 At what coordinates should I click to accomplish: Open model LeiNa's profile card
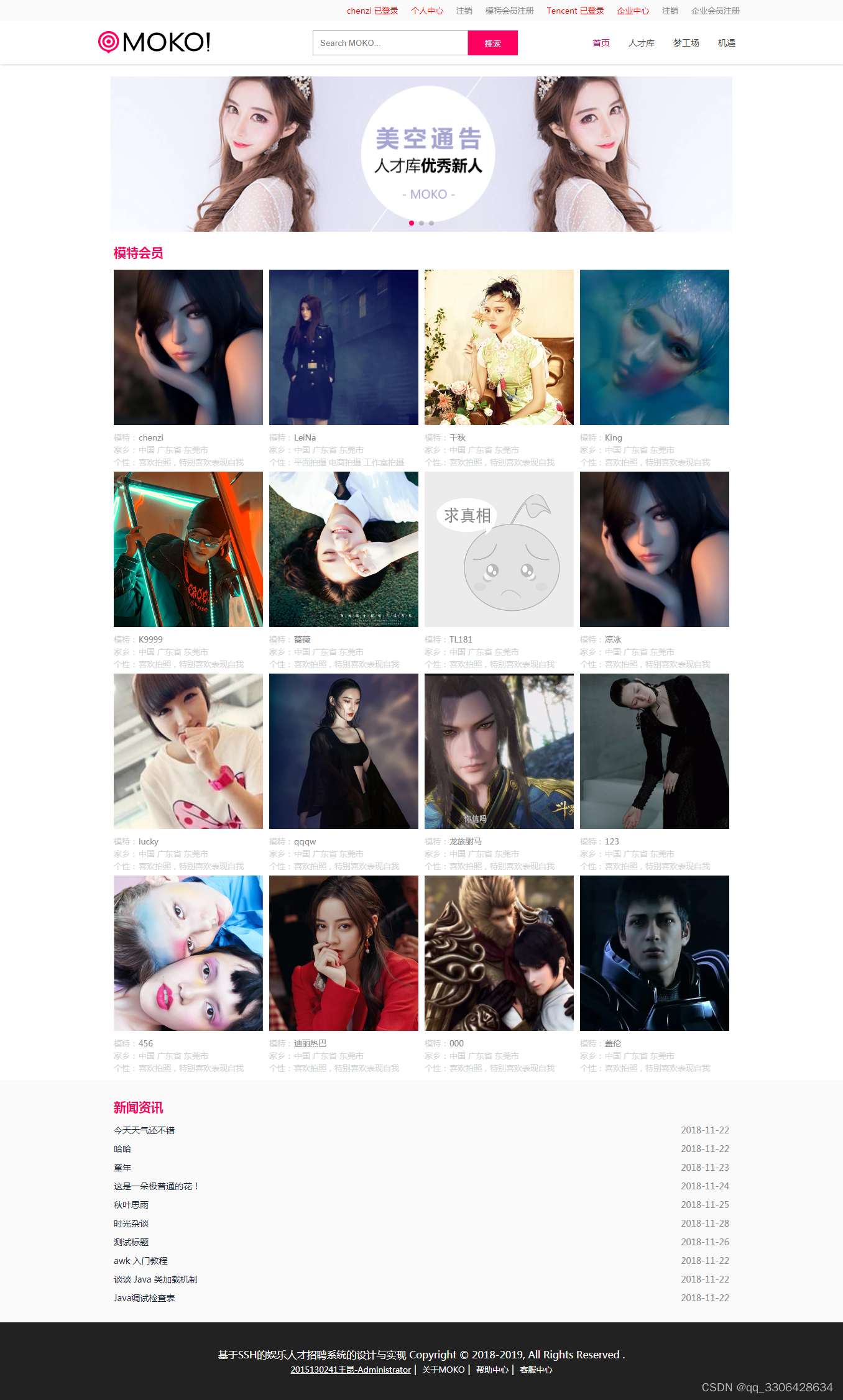343,347
